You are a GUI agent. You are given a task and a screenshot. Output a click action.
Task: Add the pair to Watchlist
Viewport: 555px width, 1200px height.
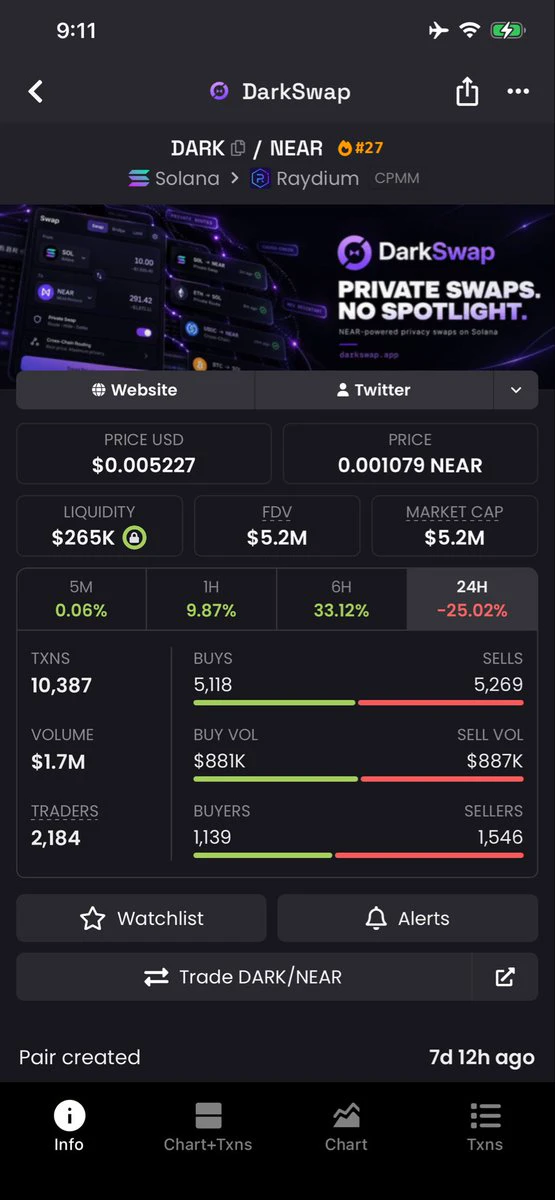(x=141, y=918)
